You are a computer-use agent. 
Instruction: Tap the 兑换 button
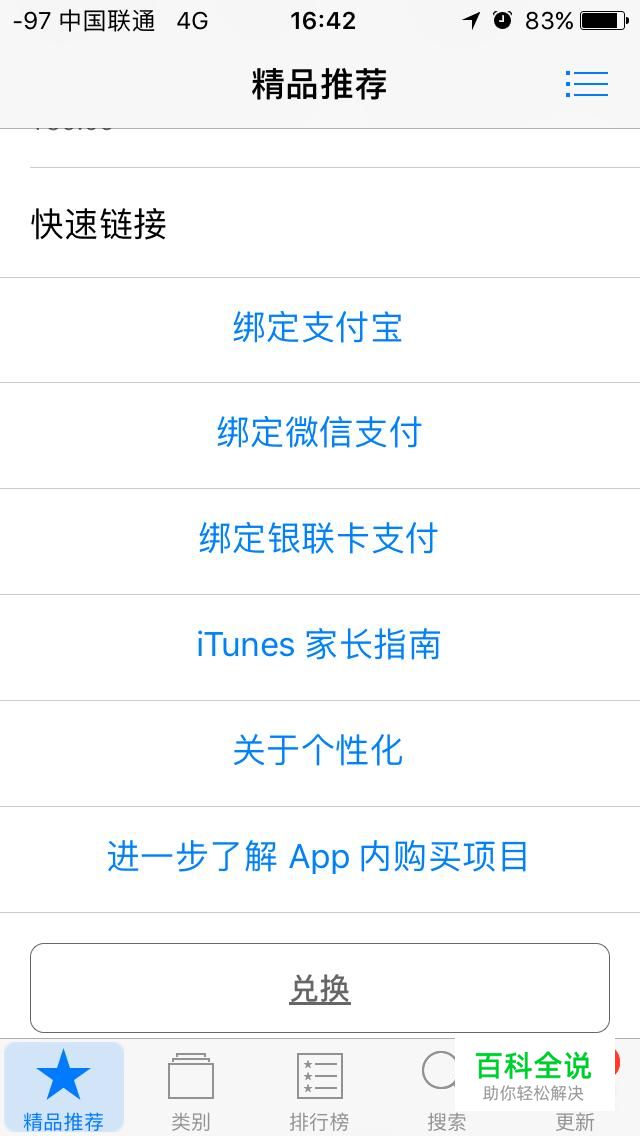pos(320,988)
